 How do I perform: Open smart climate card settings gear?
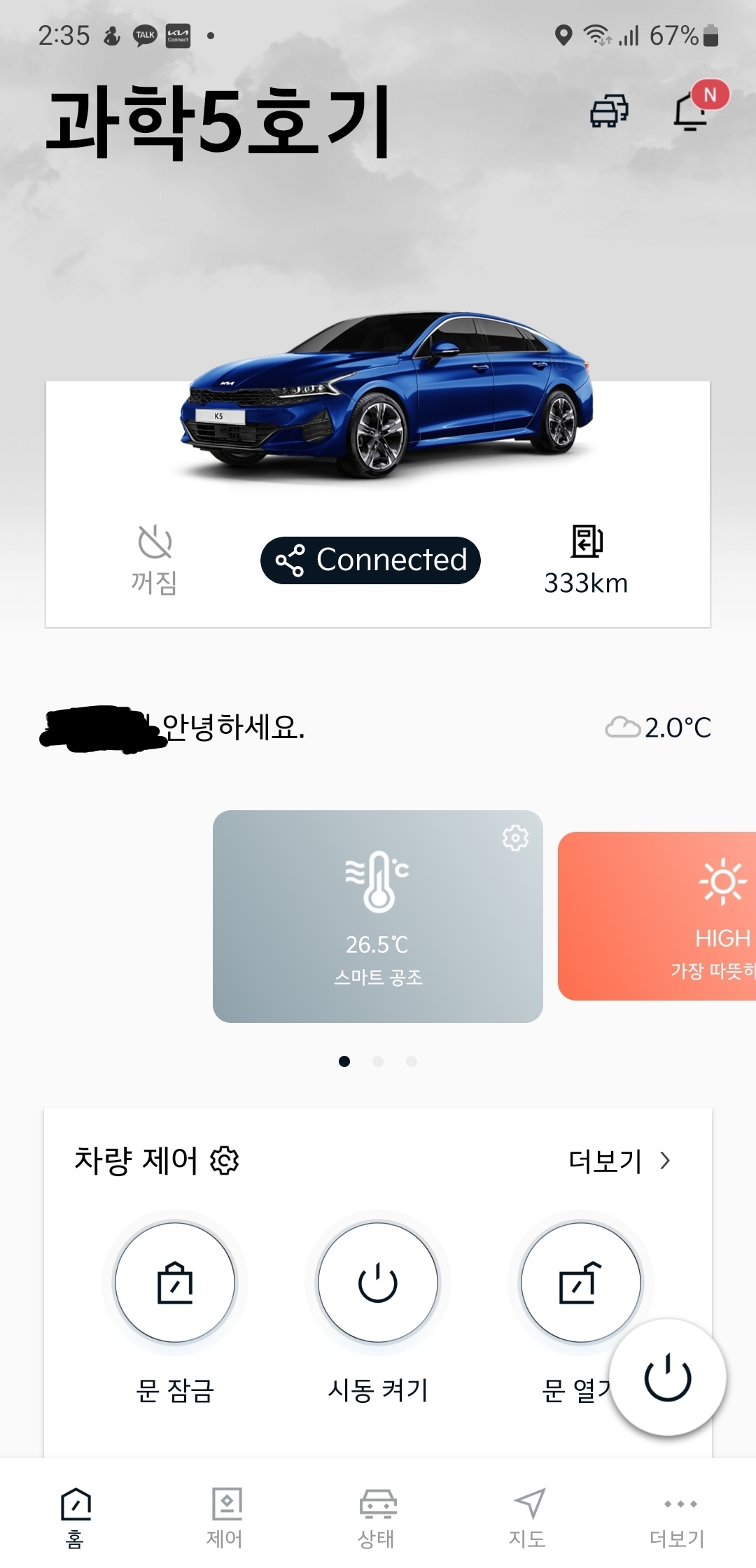515,838
